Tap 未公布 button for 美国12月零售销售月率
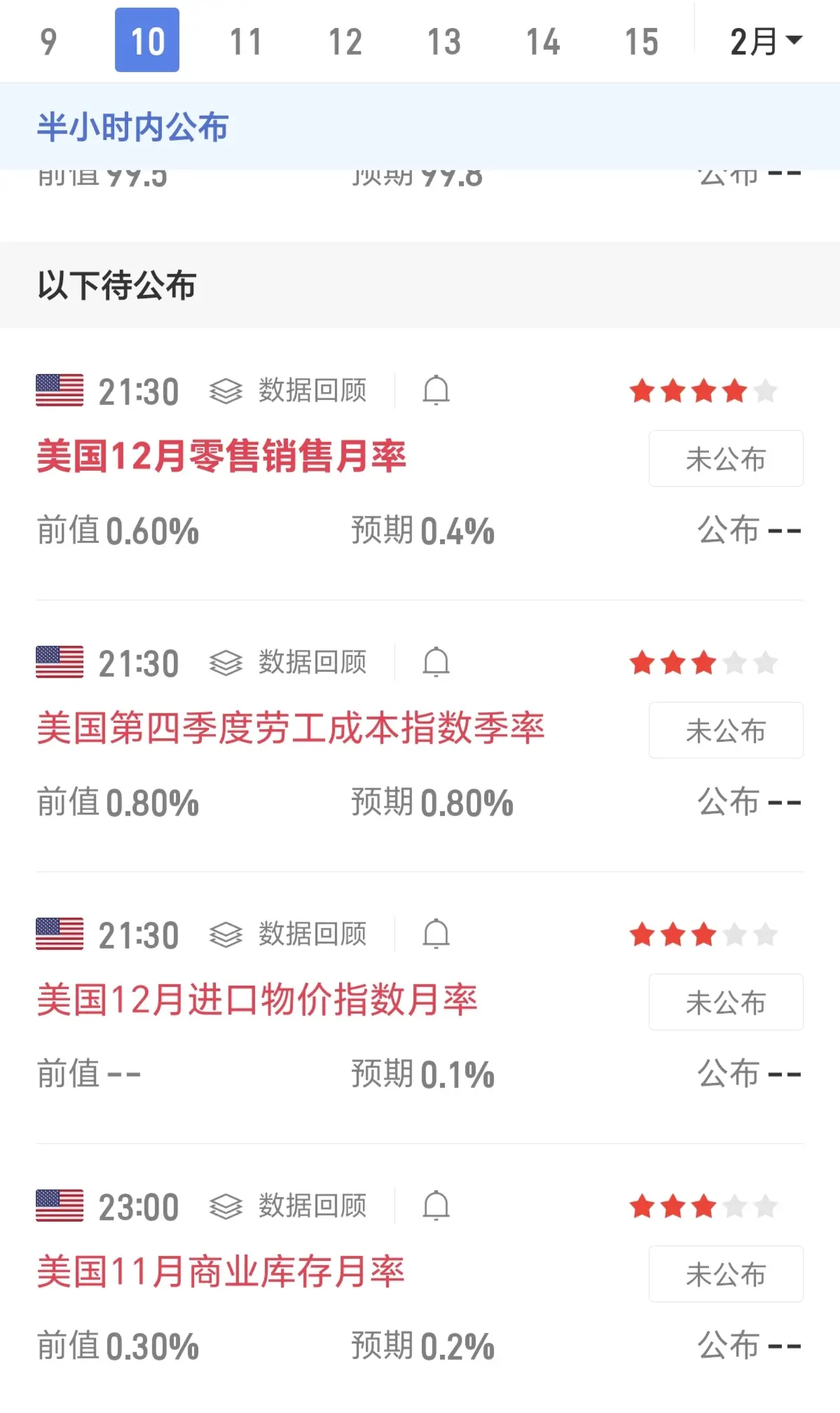The width and height of the screenshot is (840, 1413). click(x=725, y=459)
